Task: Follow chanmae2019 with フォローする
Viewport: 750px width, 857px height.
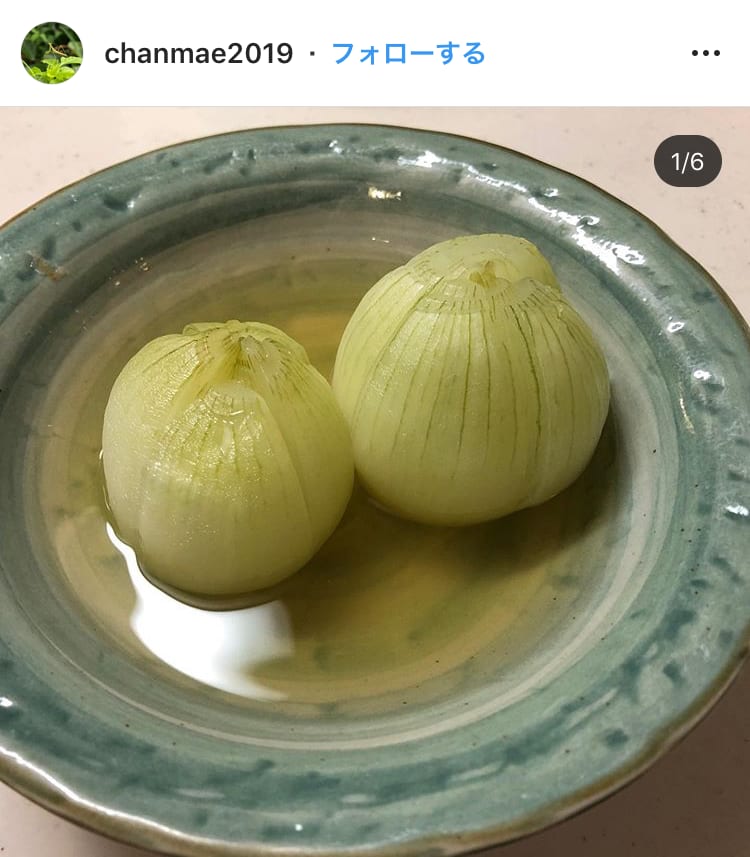Action: [408, 53]
